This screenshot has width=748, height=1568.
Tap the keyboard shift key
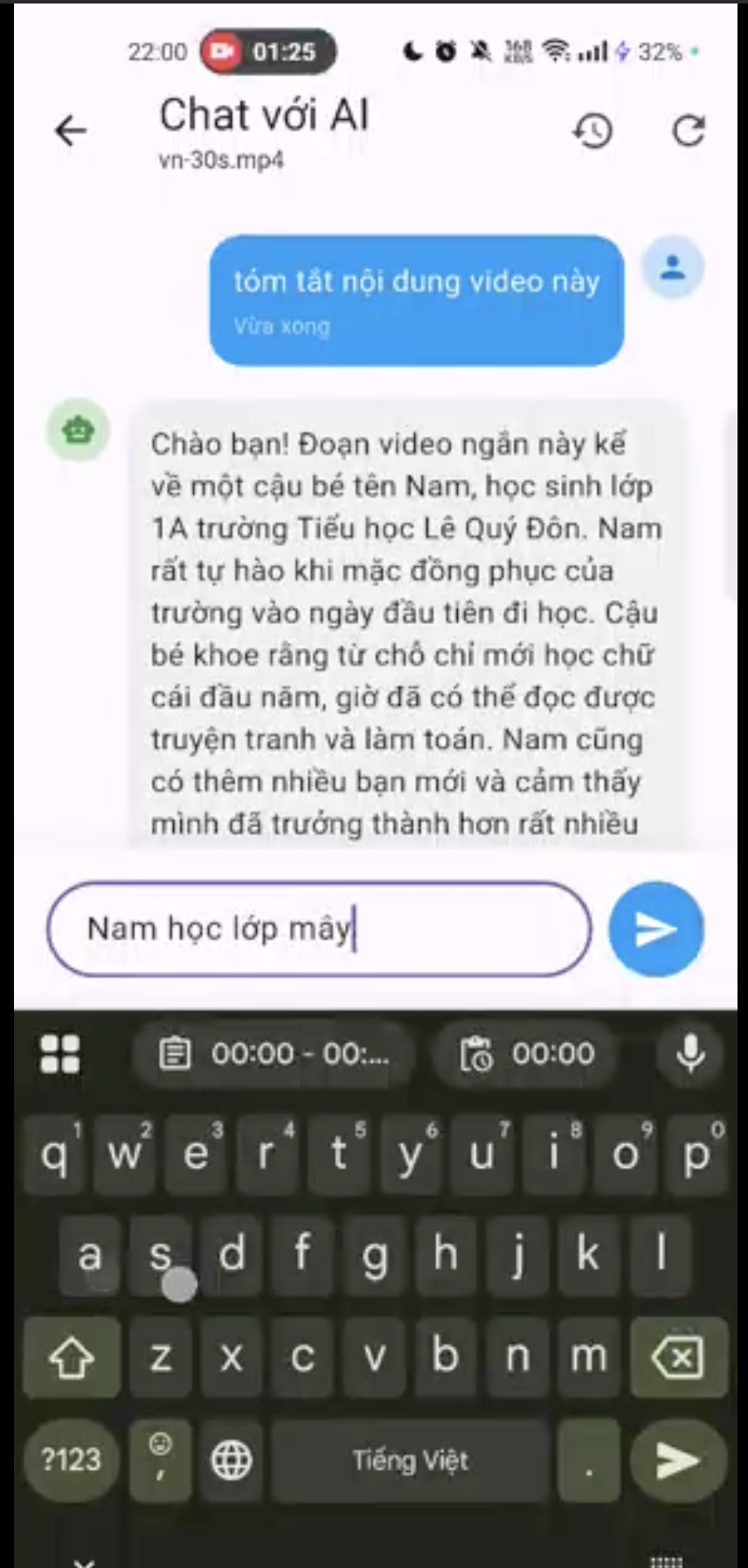coord(72,1357)
